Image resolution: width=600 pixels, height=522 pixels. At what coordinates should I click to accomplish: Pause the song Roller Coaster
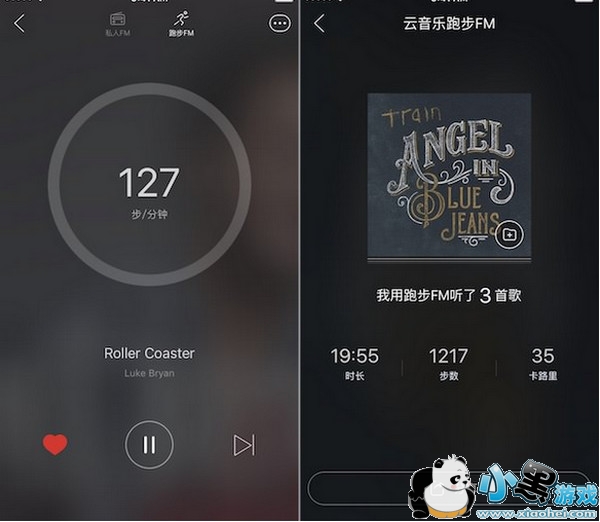(x=149, y=445)
